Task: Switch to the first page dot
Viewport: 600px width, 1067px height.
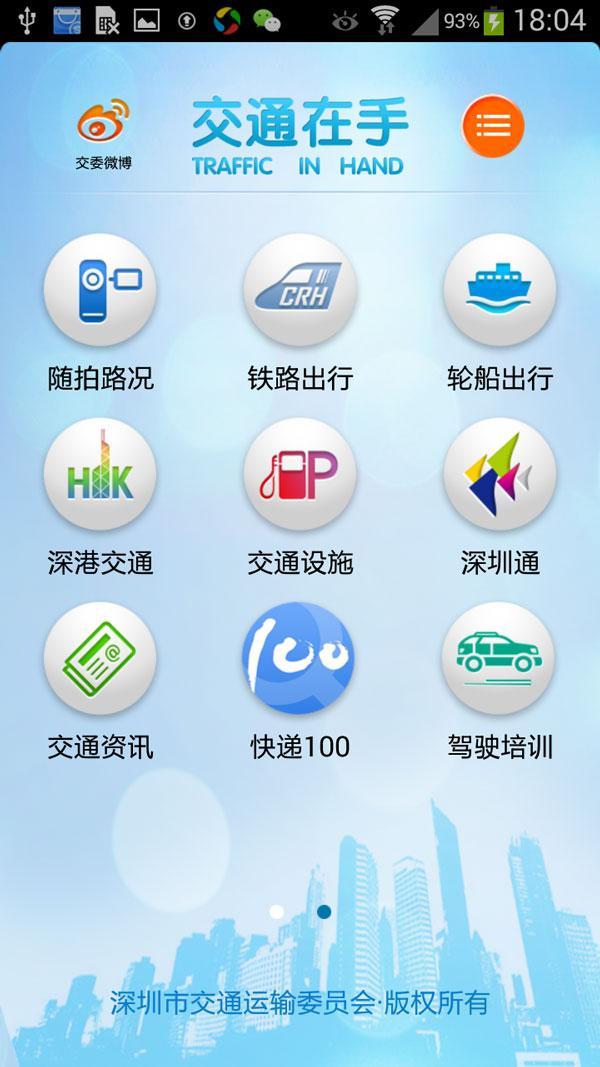Action: point(277,912)
